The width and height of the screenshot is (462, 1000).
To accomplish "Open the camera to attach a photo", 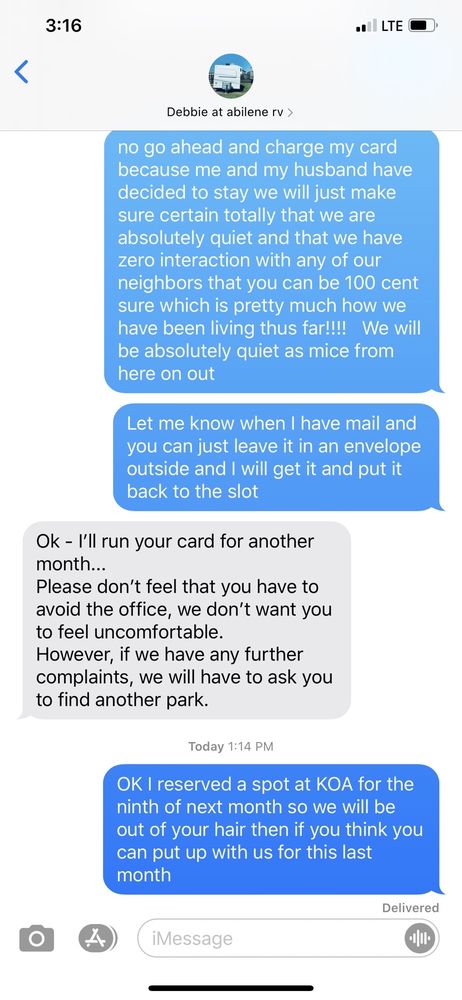I will (x=36, y=938).
